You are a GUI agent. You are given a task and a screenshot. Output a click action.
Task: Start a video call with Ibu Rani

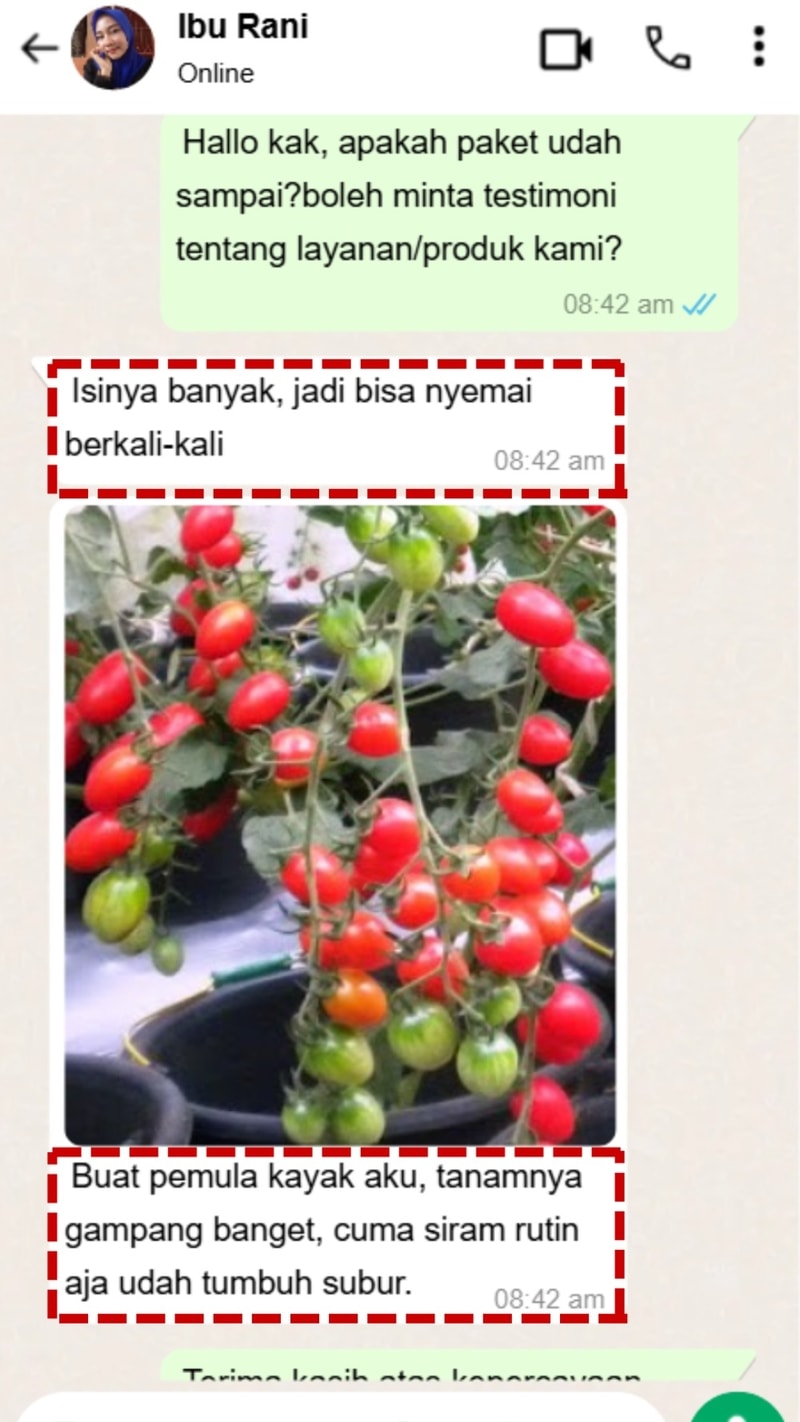click(x=566, y=48)
